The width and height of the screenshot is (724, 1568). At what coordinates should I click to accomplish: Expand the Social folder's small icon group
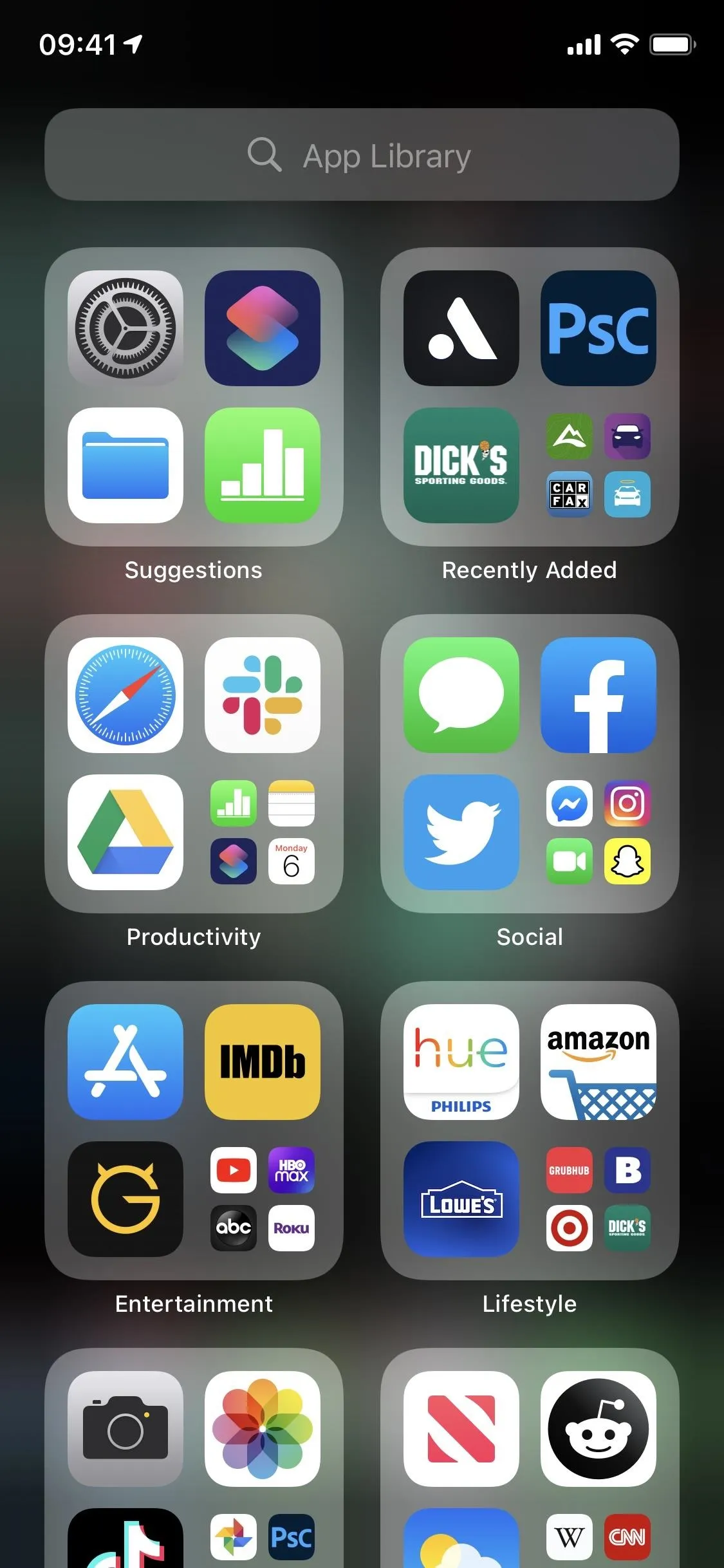599,832
